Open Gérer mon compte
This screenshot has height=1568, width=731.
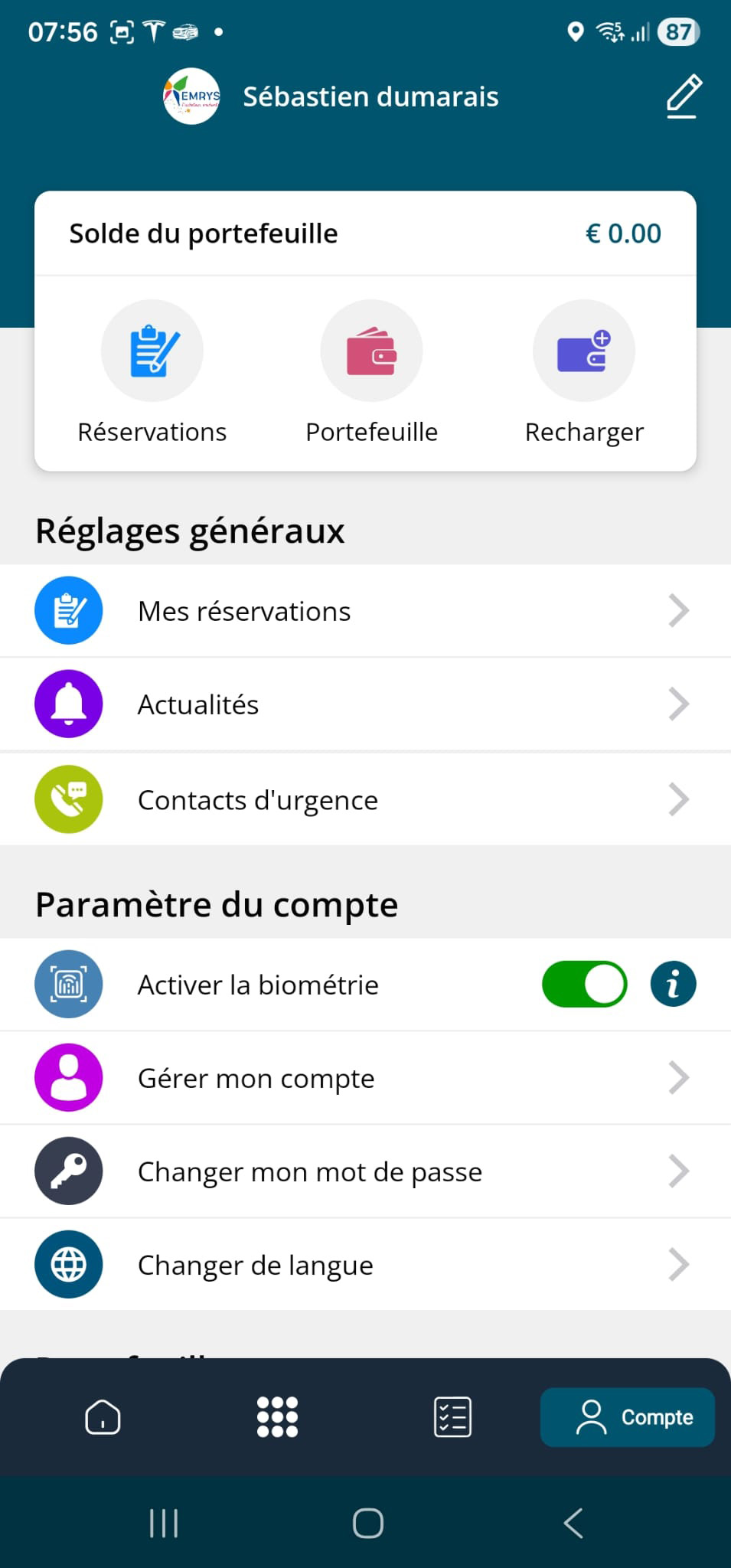click(x=365, y=1078)
